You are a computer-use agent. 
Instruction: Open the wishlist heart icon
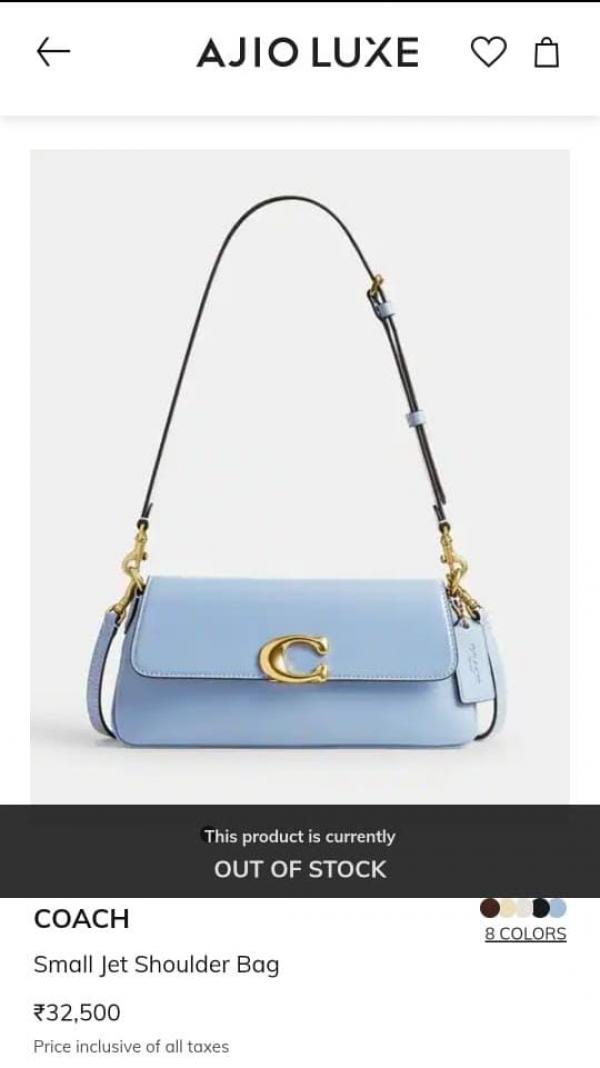pos(488,52)
